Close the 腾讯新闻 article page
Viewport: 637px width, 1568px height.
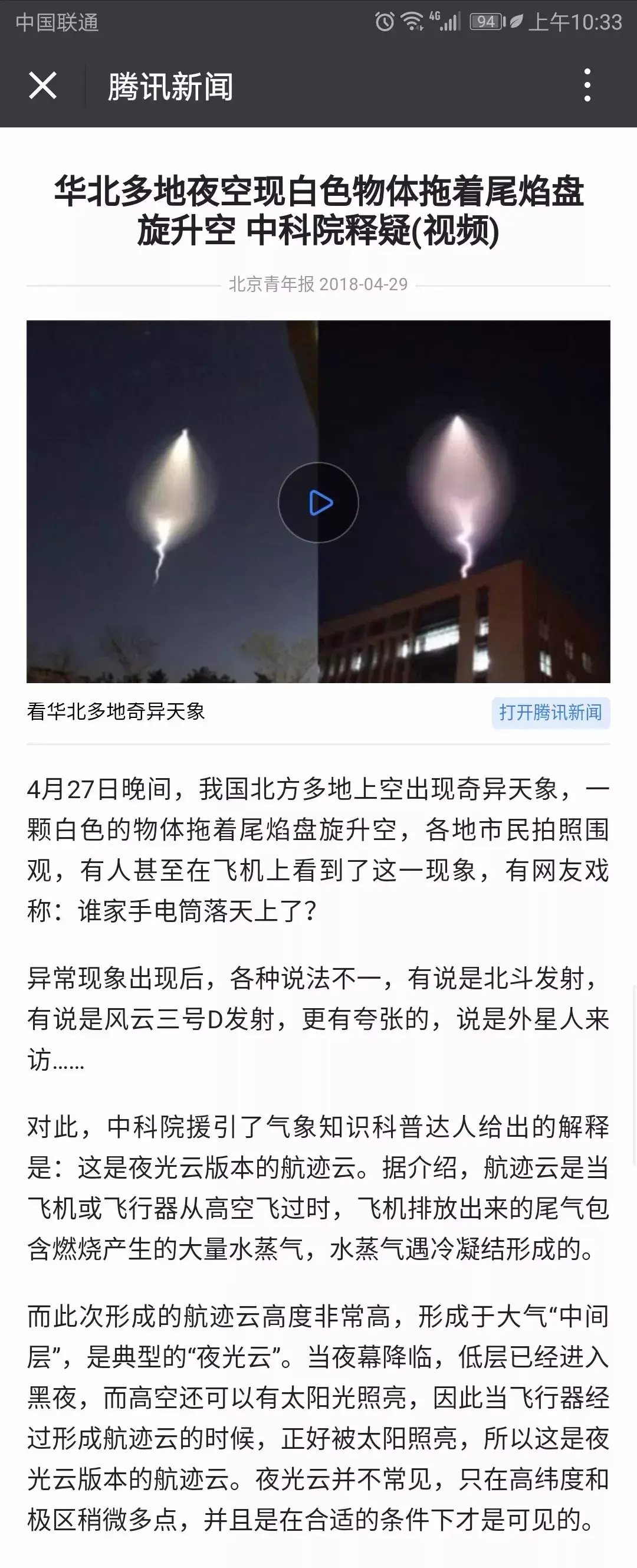42,85
